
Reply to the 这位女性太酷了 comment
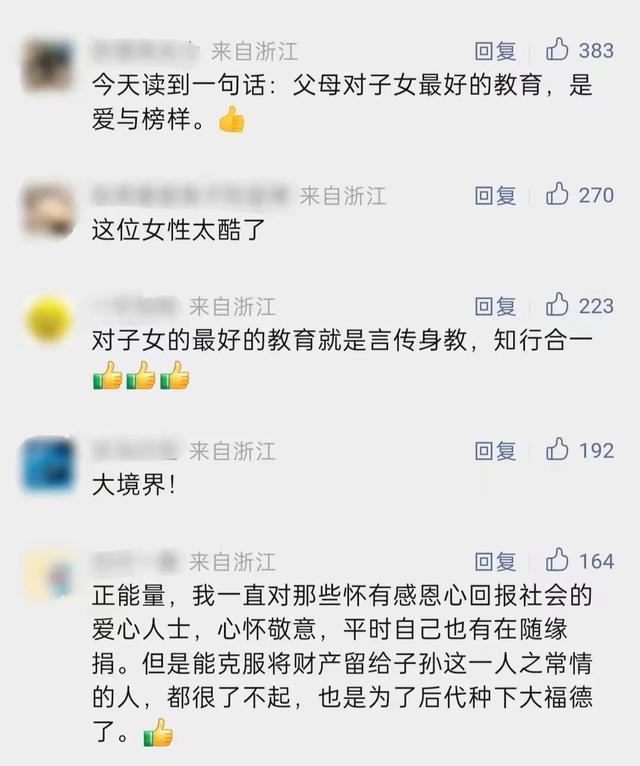coord(495,195)
